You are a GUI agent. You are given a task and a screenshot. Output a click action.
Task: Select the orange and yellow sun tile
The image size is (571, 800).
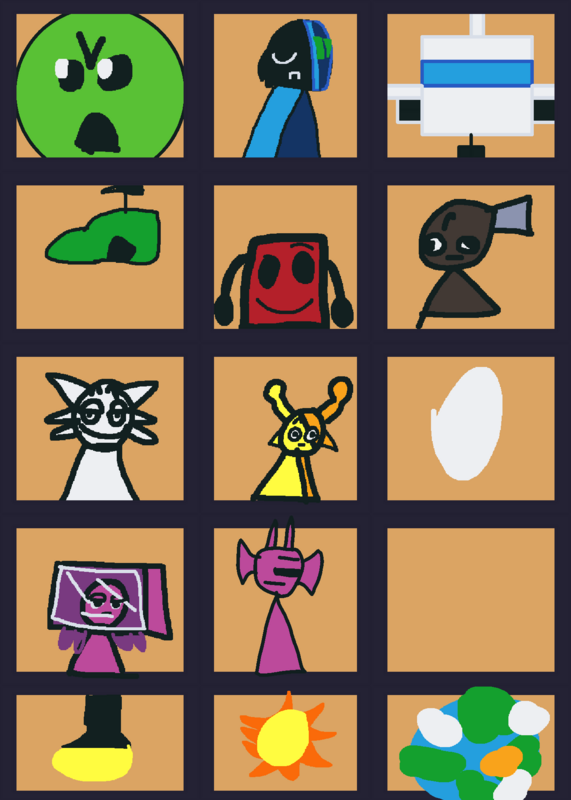click(285, 742)
